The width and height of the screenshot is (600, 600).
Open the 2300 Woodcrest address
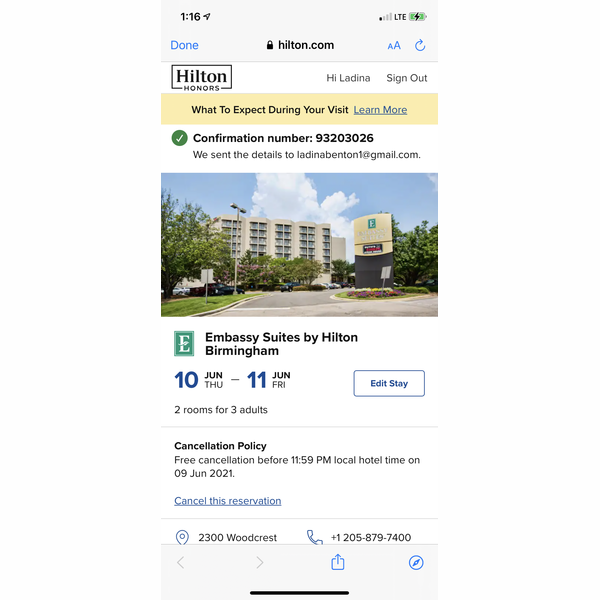point(237,537)
